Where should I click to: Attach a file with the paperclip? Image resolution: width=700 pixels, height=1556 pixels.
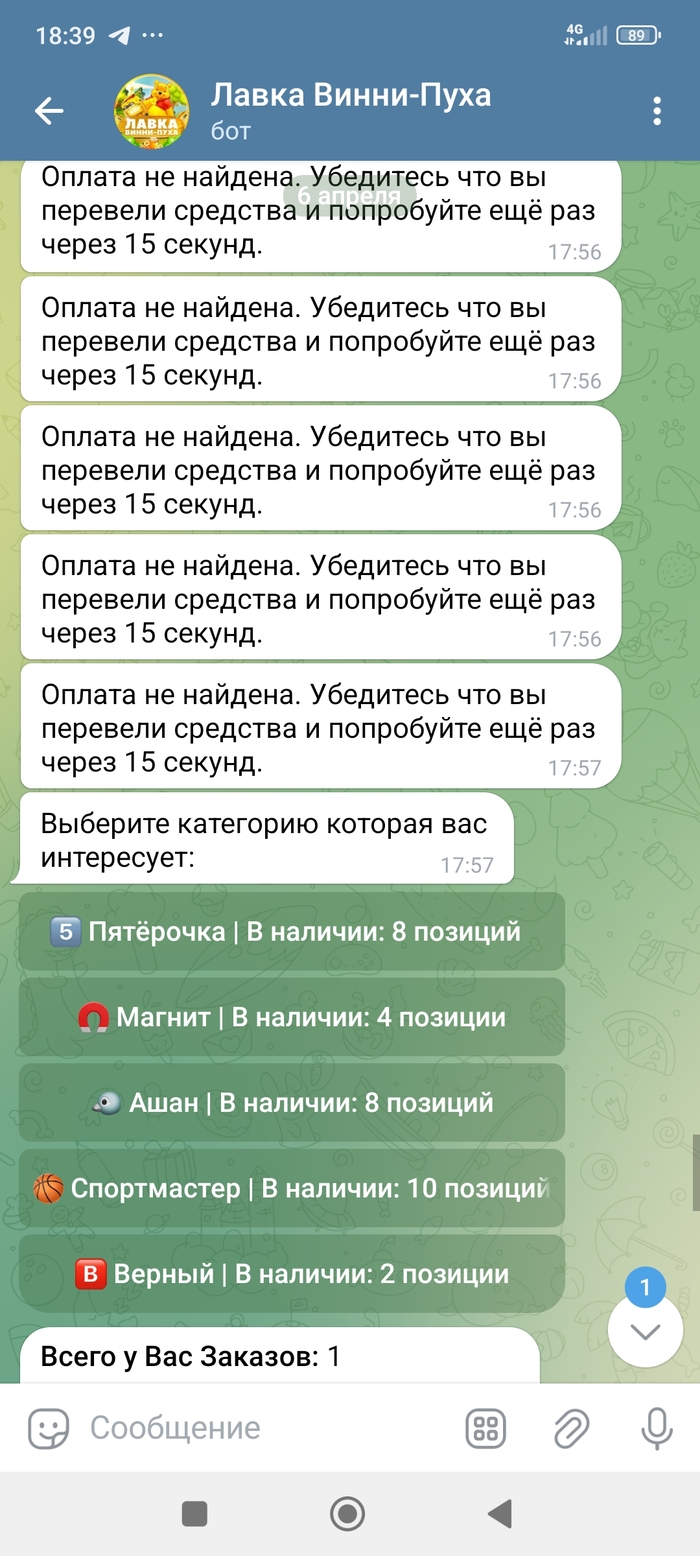pyautogui.click(x=571, y=1428)
